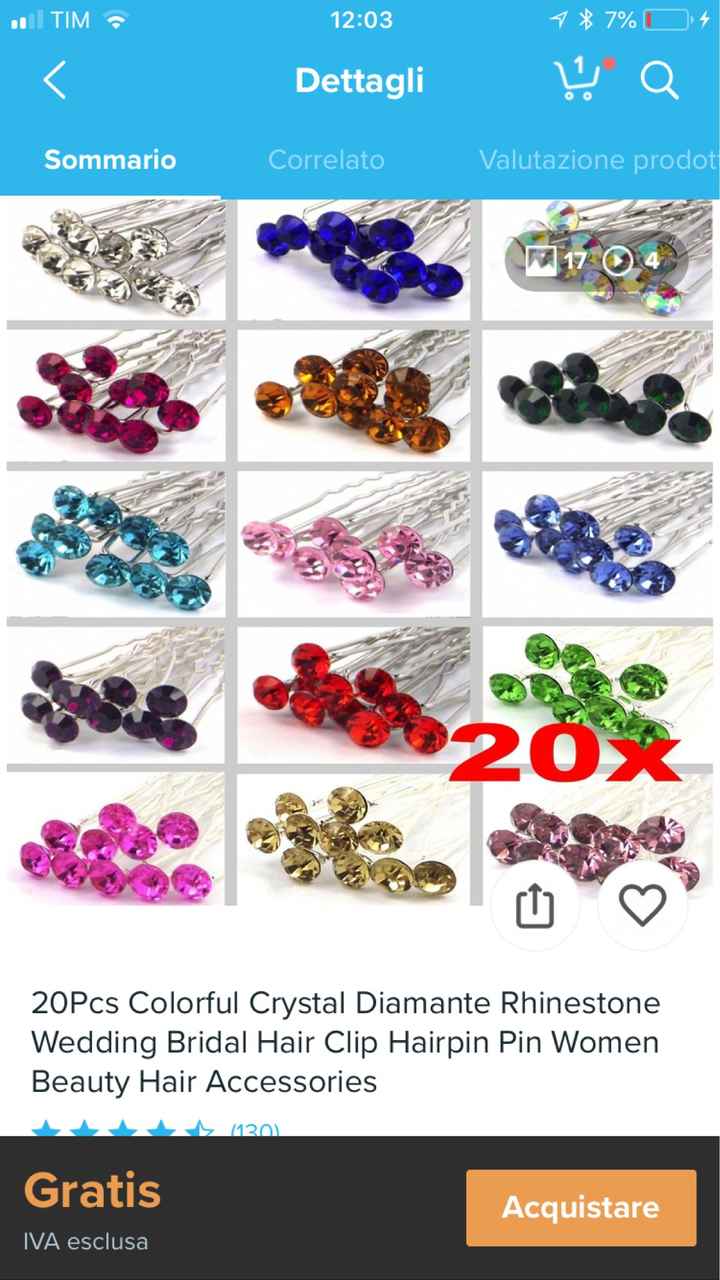Switch to the Correlato tab
The image size is (720, 1280).
(326, 160)
